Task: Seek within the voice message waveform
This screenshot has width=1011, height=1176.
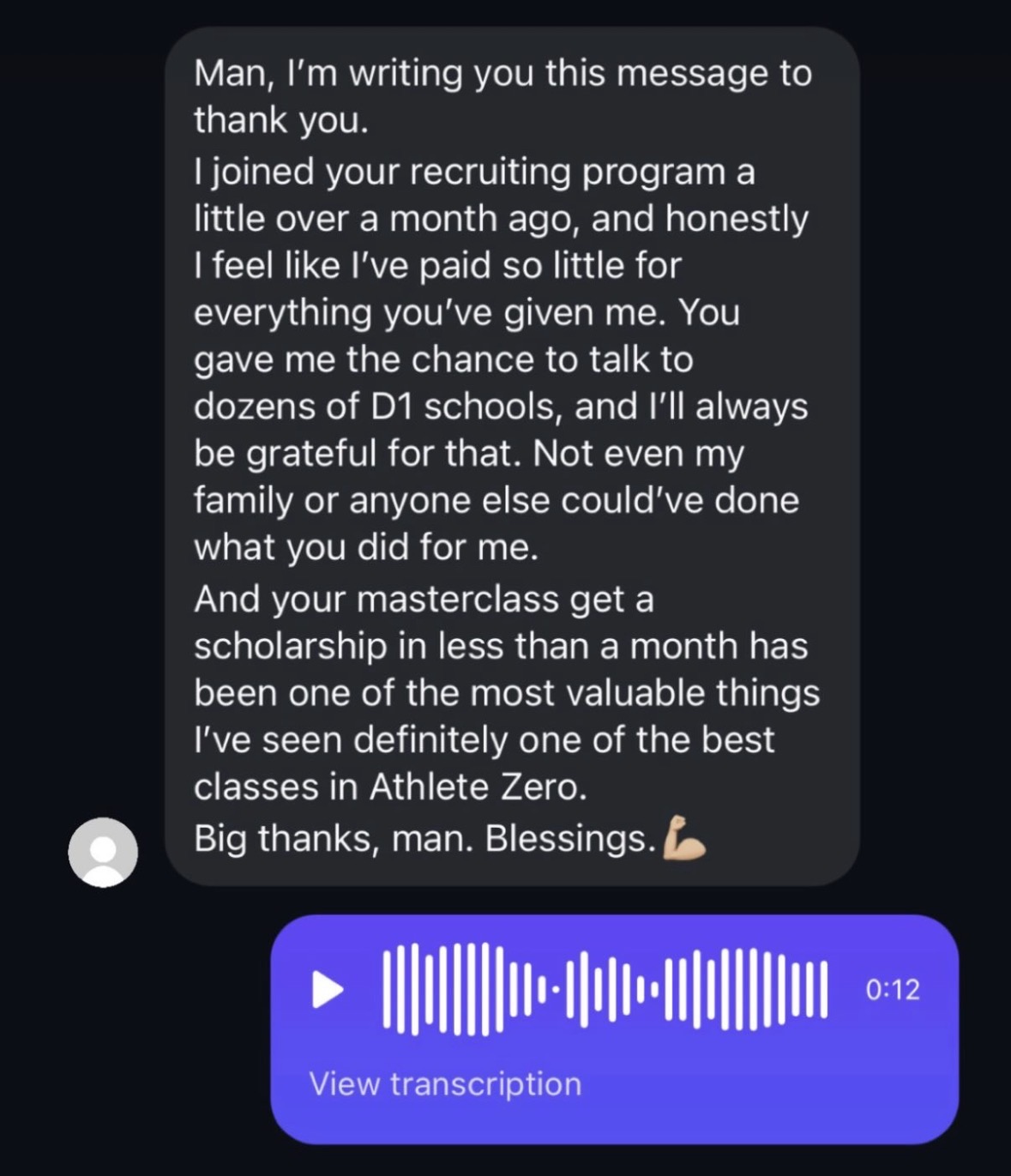Action: point(605,989)
